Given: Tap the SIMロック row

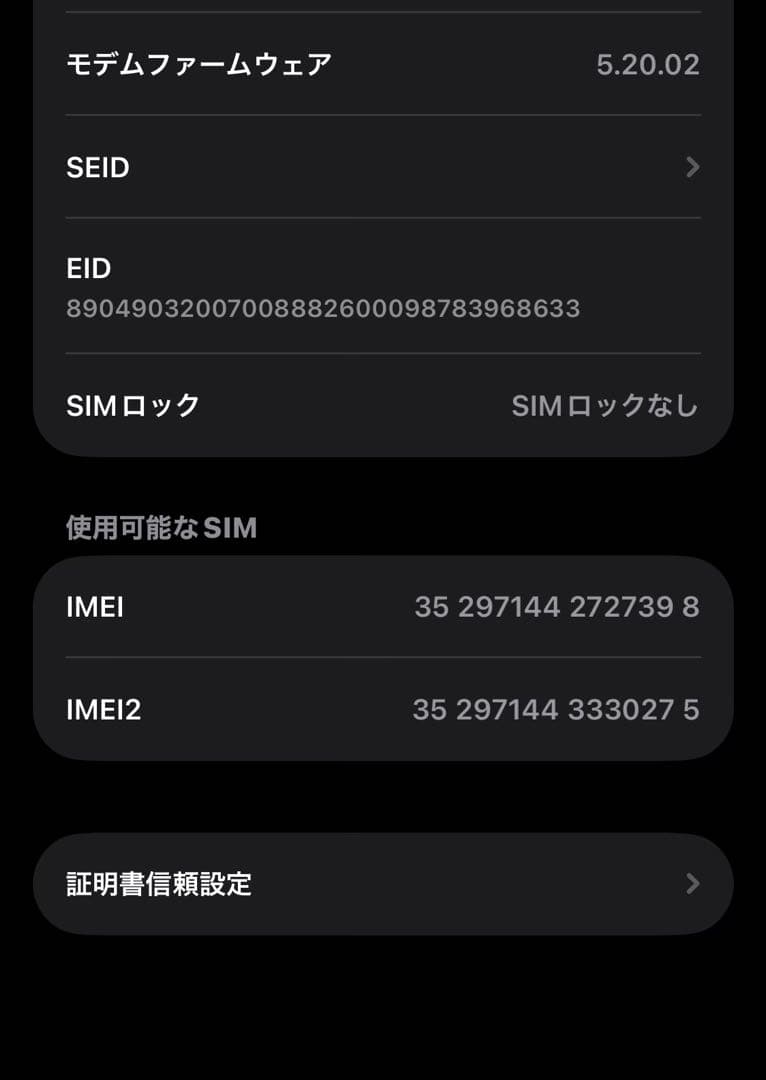Looking at the screenshot, I should pyautogui.click(x=383, y=405).
